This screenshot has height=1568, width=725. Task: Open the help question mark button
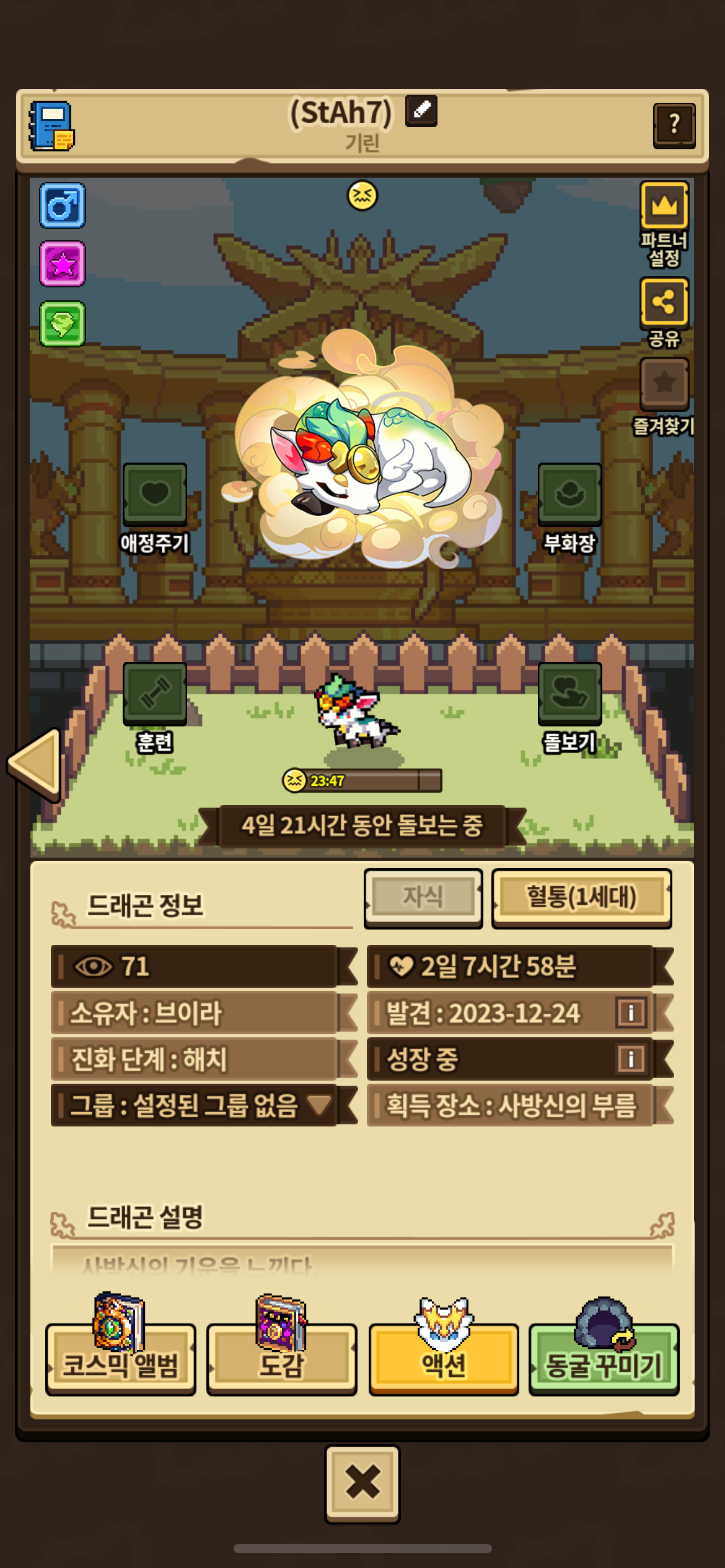click(674, 126)
